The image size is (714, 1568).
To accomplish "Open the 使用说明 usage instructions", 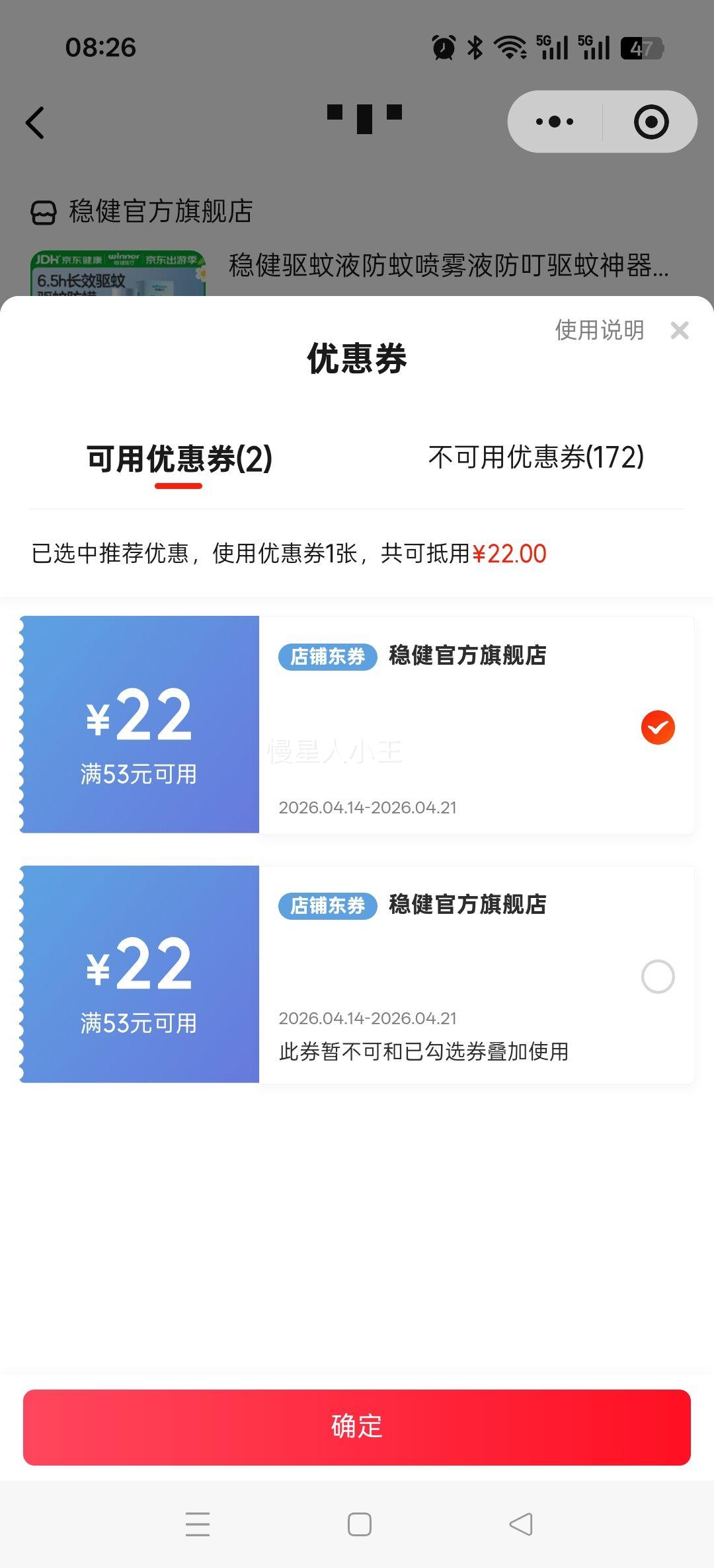I will click(x=598, y=330).
